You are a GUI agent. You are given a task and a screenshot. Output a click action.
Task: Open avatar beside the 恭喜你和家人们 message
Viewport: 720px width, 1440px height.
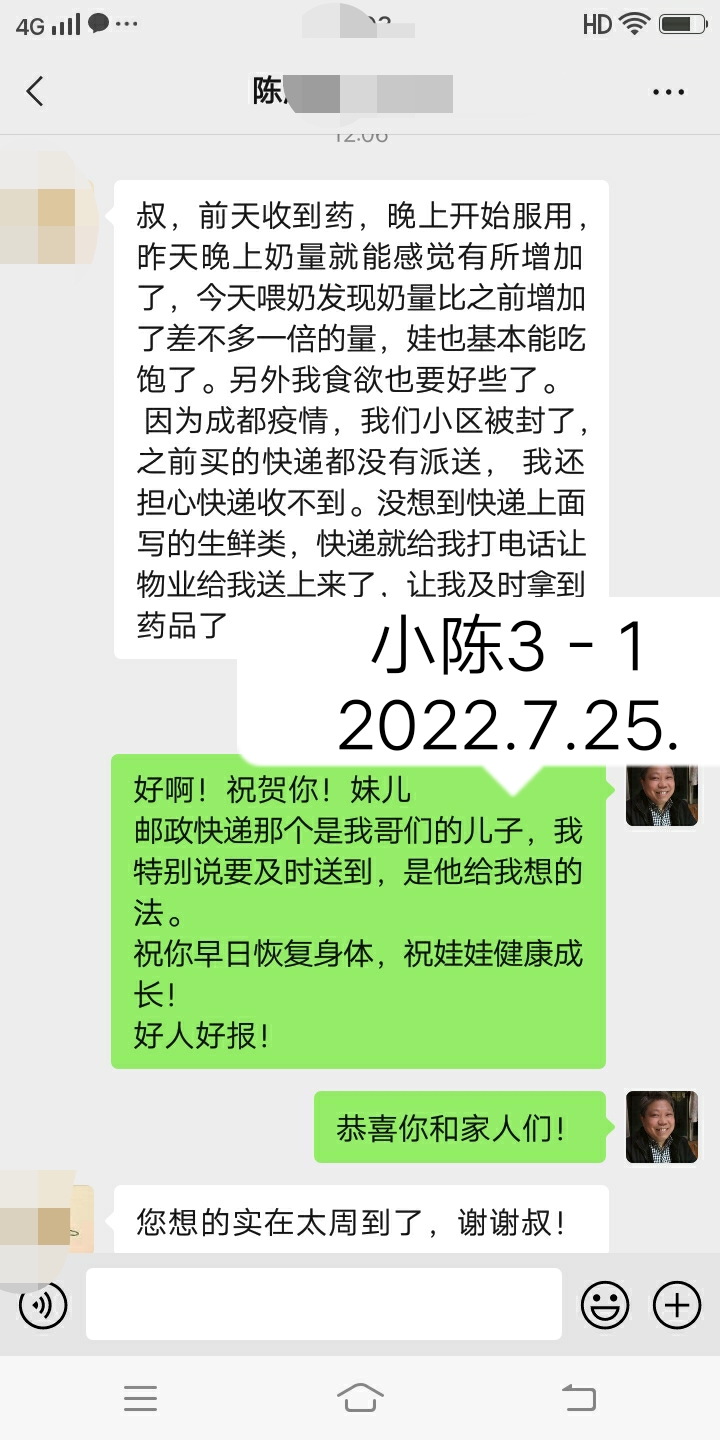tap(661, 1127)
